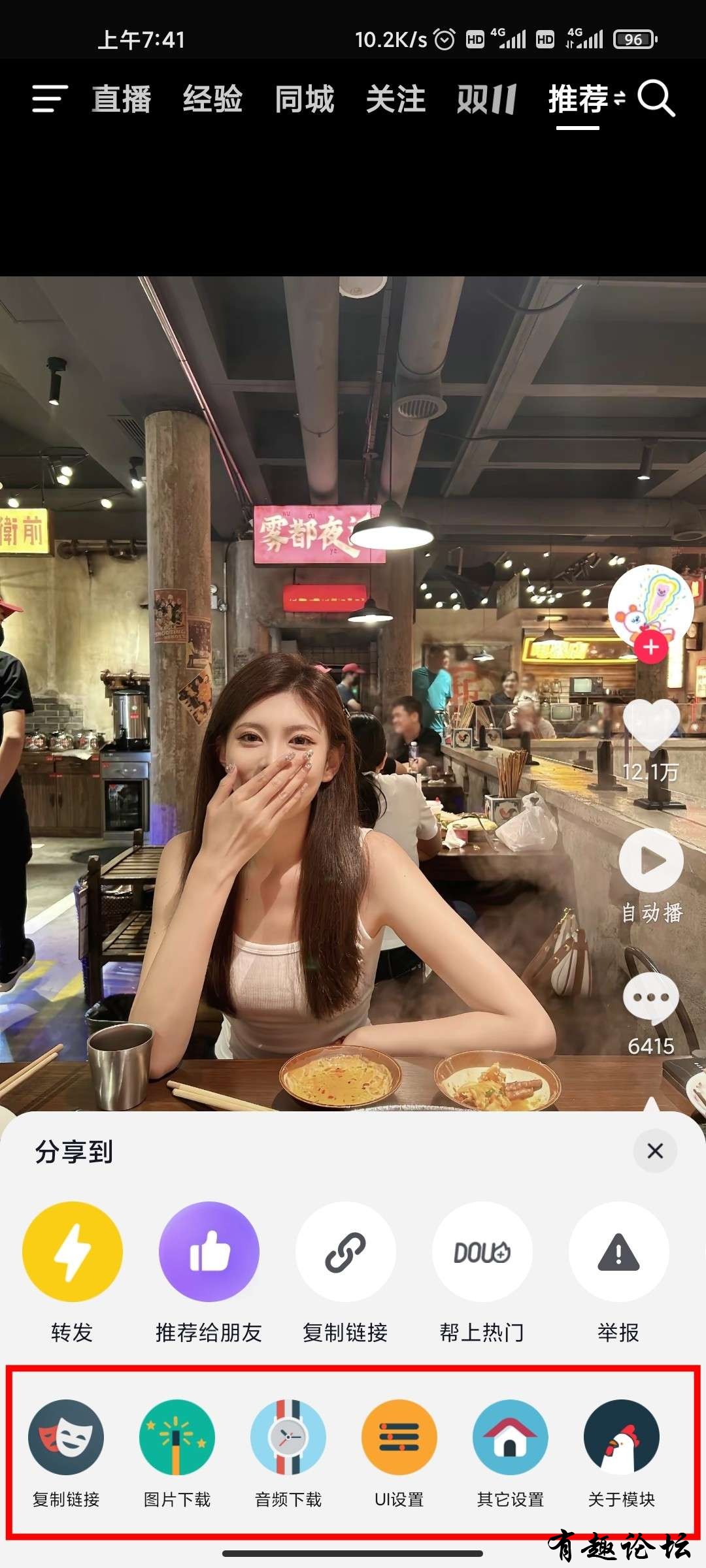Select 音频下载 module option

pyautogui.click(x=288, y=1437)
